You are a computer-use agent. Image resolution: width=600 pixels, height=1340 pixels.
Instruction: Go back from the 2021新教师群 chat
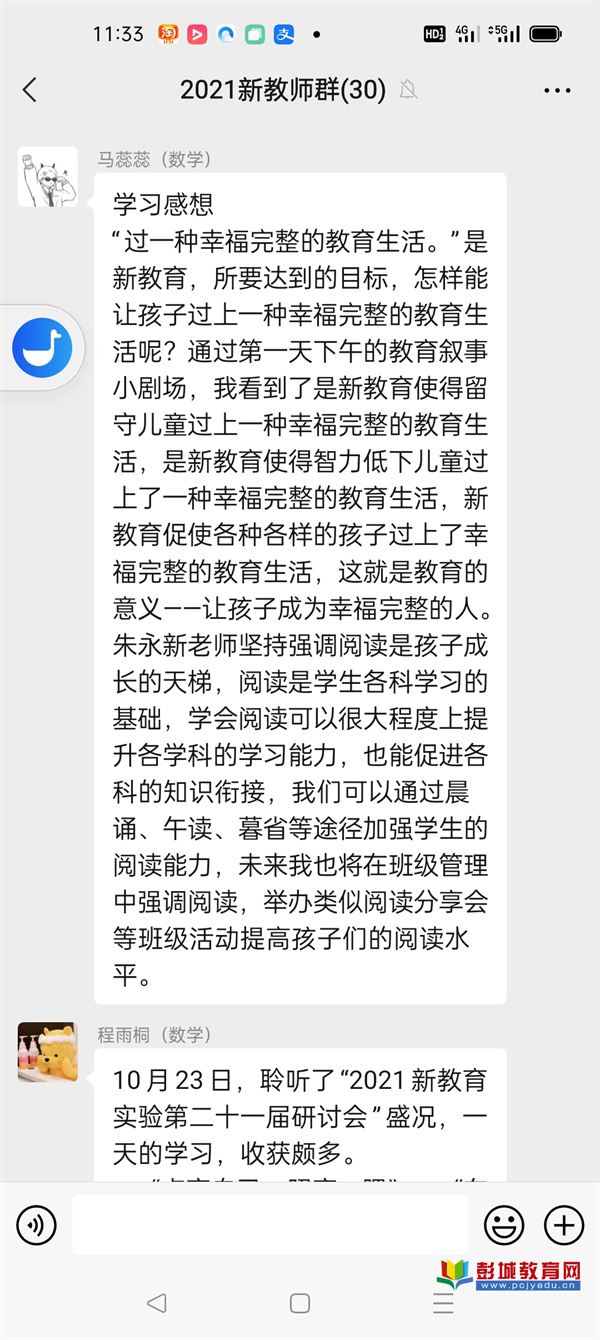[x=30, y=90]
